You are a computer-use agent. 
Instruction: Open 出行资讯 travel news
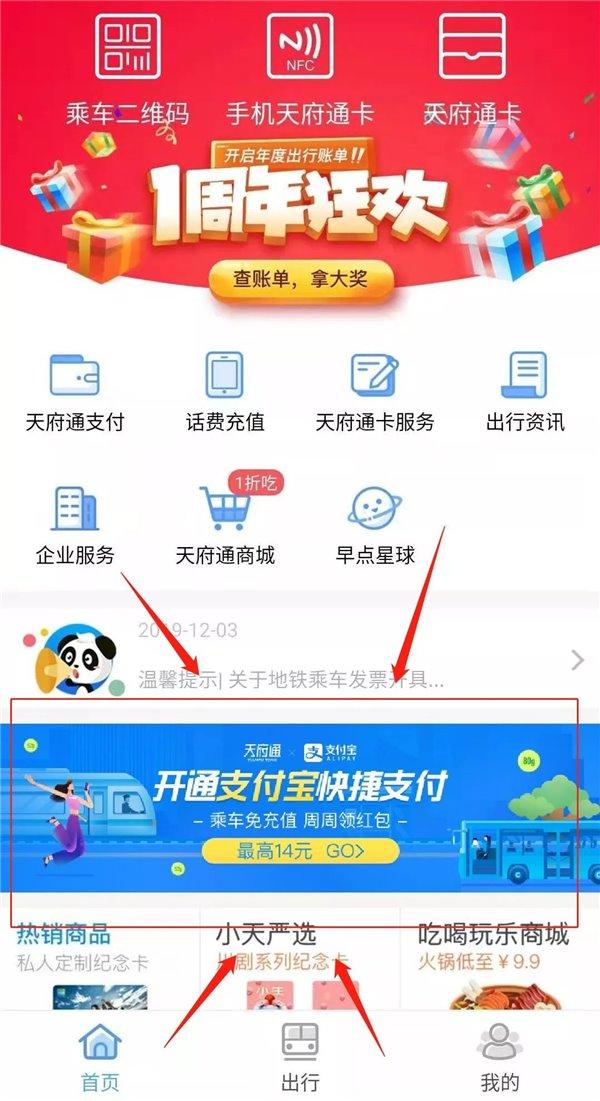click(x=525, y=392)
